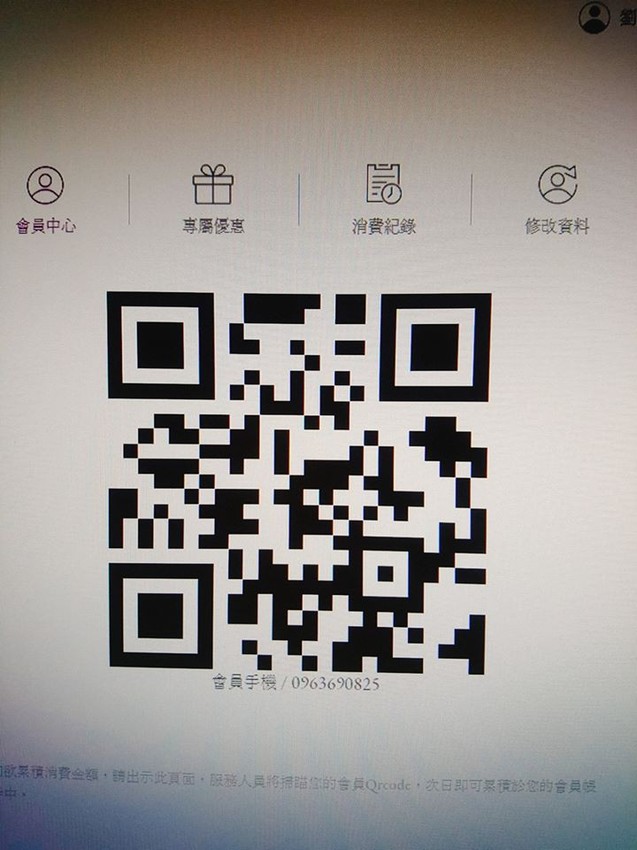
Task: View the 消費紀錄 purchase history
Action: 383,199
